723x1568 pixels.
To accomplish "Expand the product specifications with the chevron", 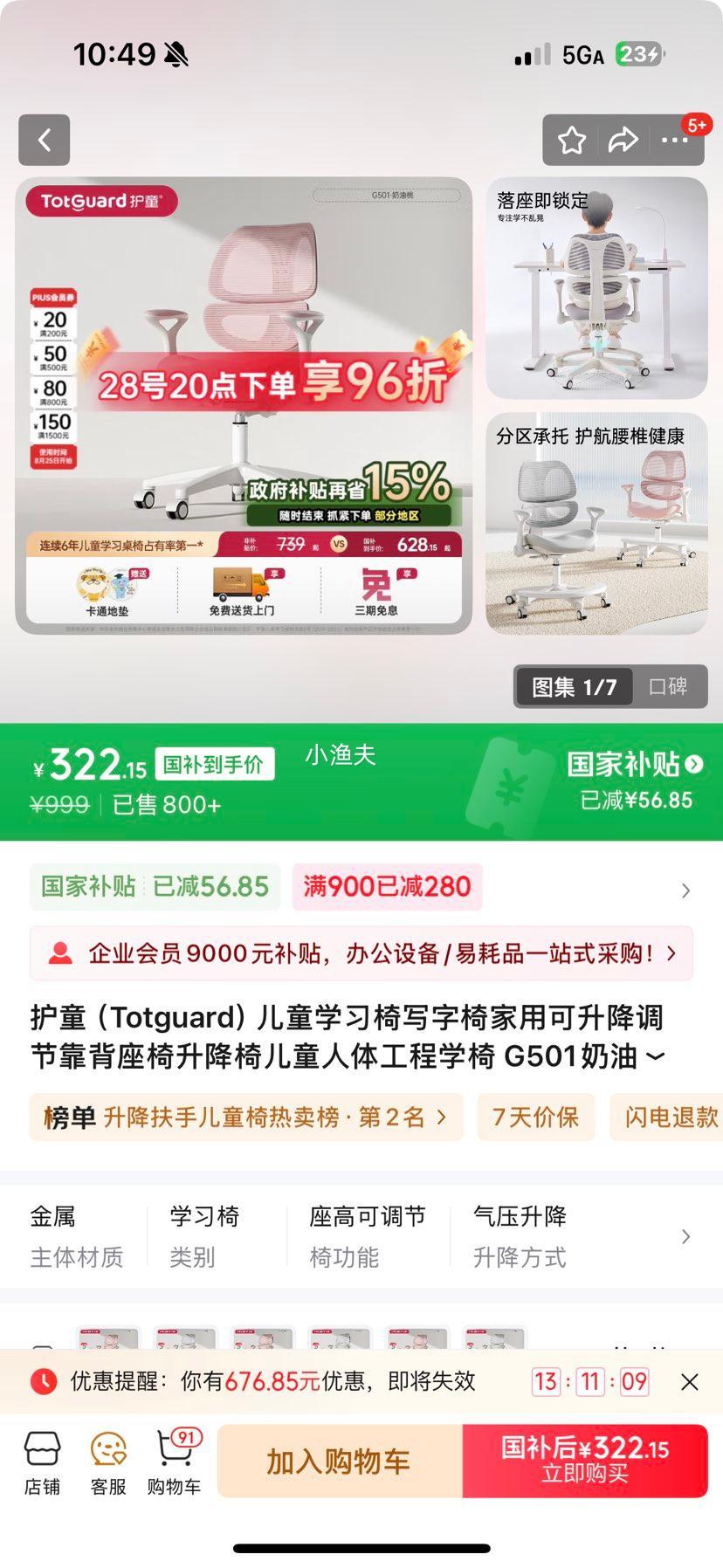I will pos(685,1235).
